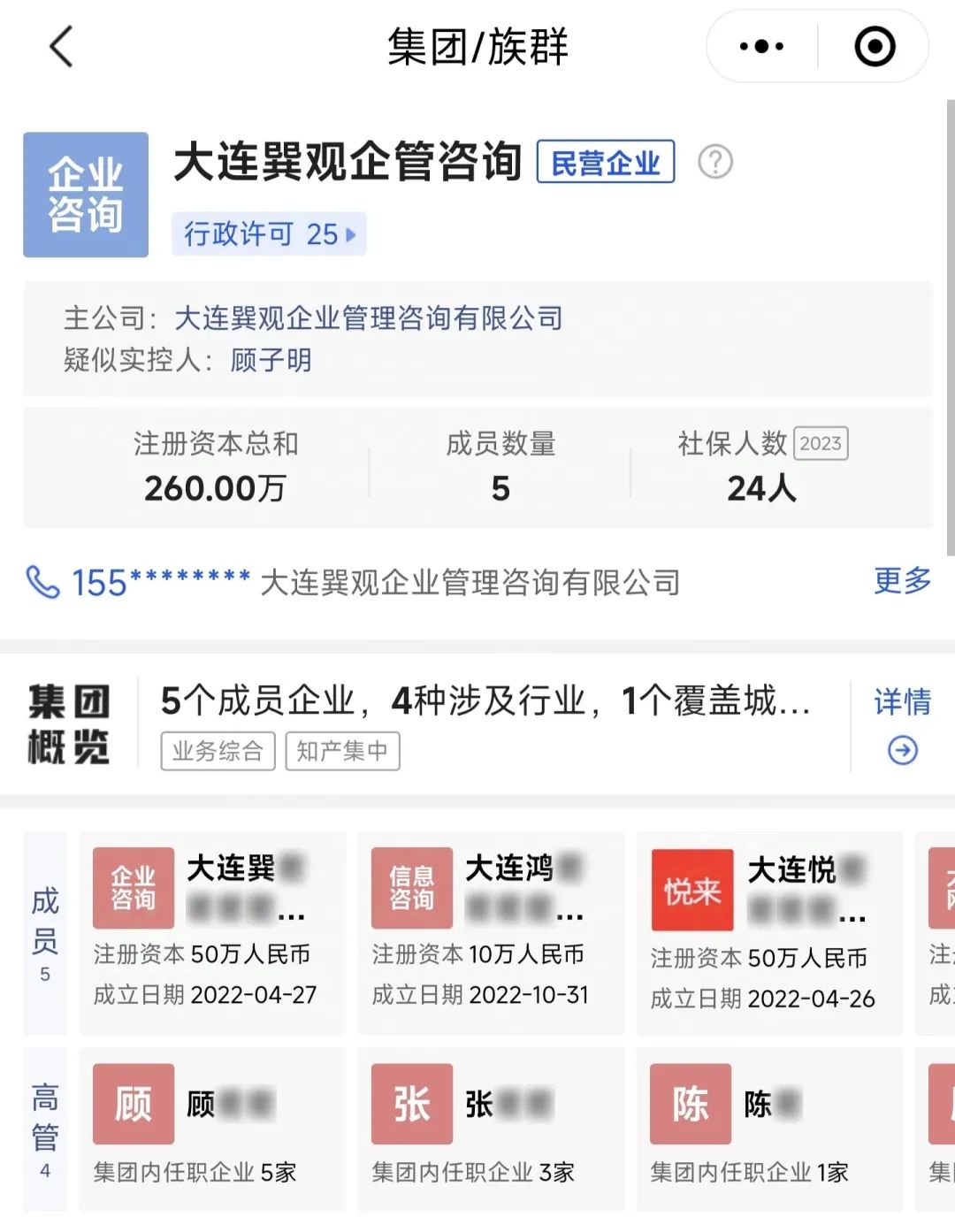Open the mini program's three-dot menu
This screenshot has height=1232, width=955.
pos(761,47)
